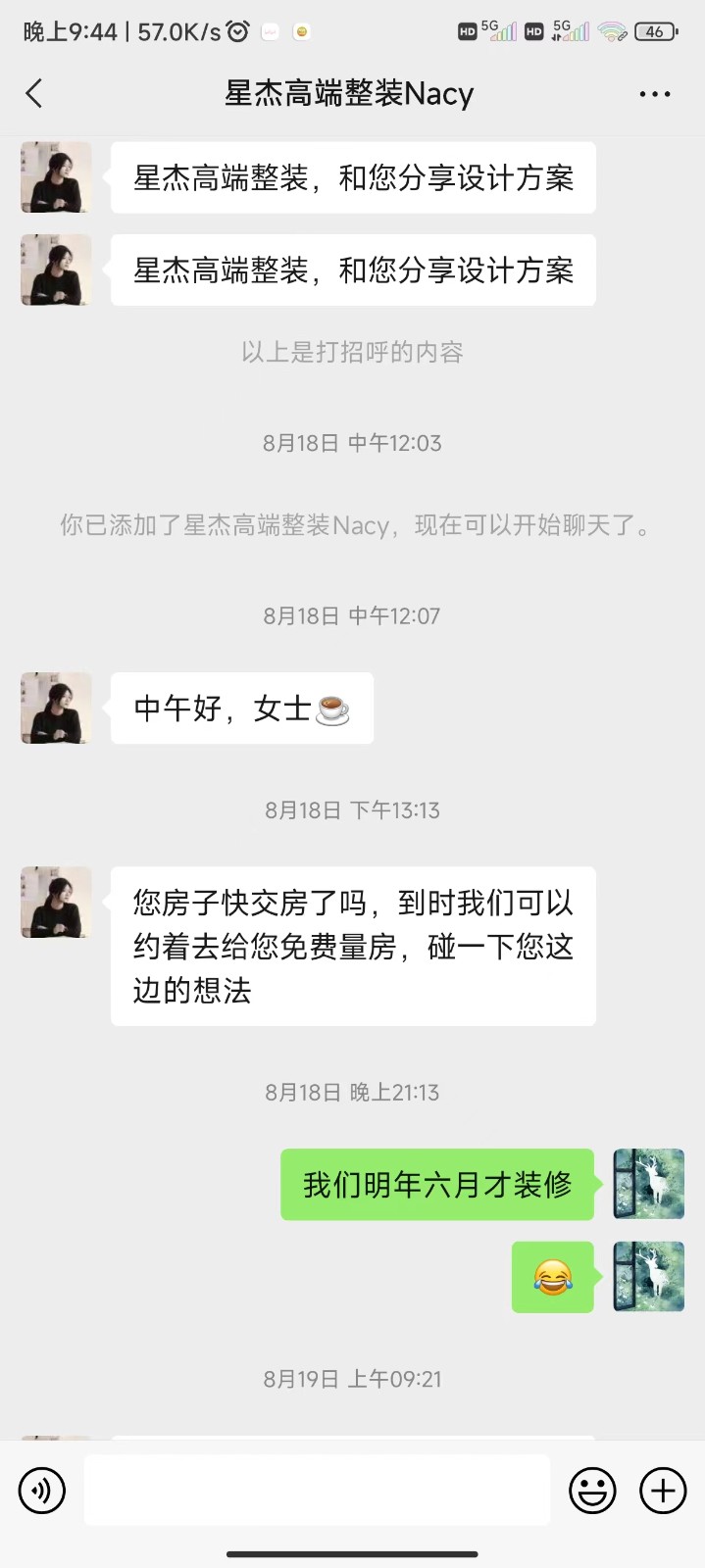Switch to voice message input
The width and height of the screenshot is (705, 1568).
[x=42, y=1491]
